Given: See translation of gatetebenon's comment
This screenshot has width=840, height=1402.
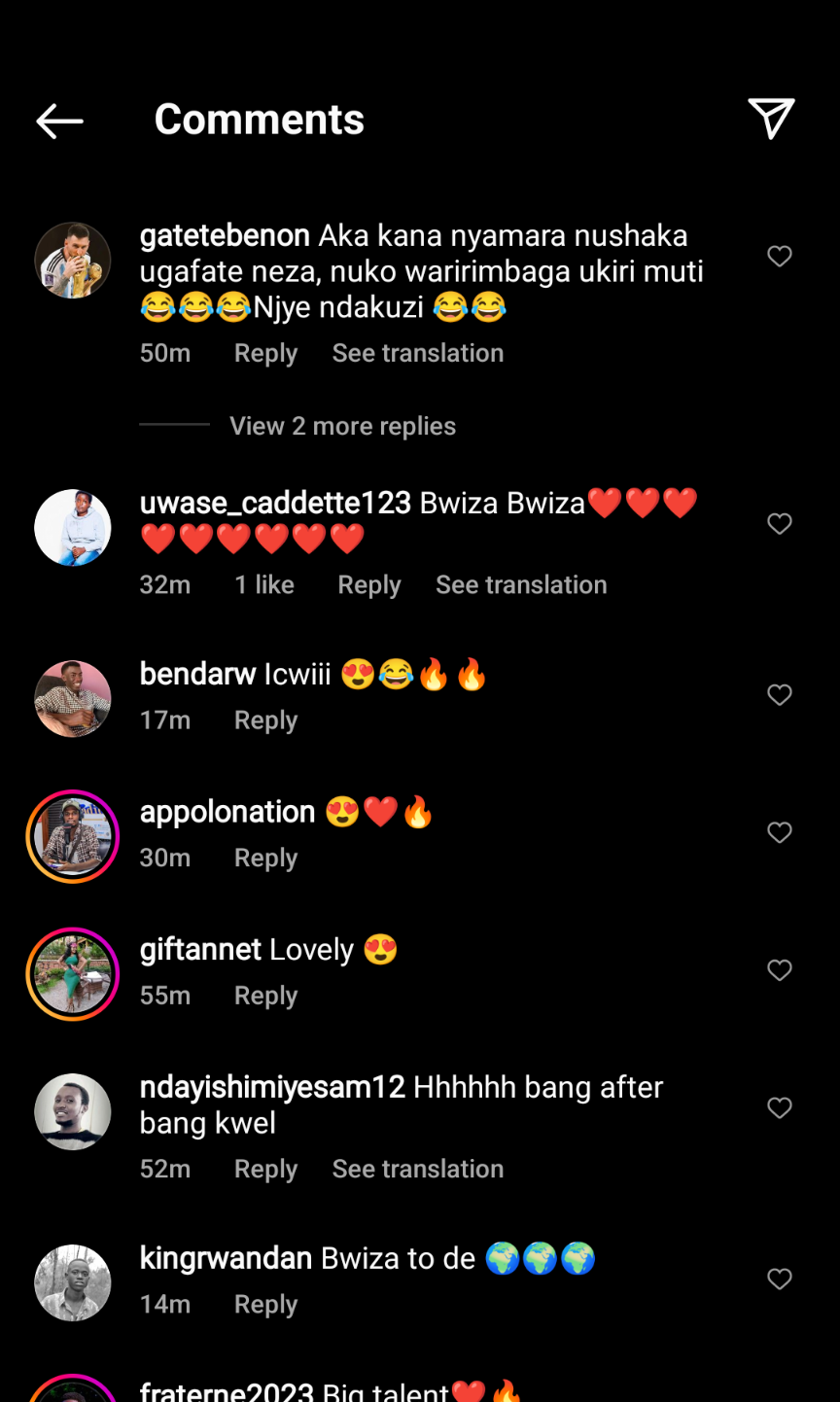Looking at the screenshot, I should tap(417, 353).
